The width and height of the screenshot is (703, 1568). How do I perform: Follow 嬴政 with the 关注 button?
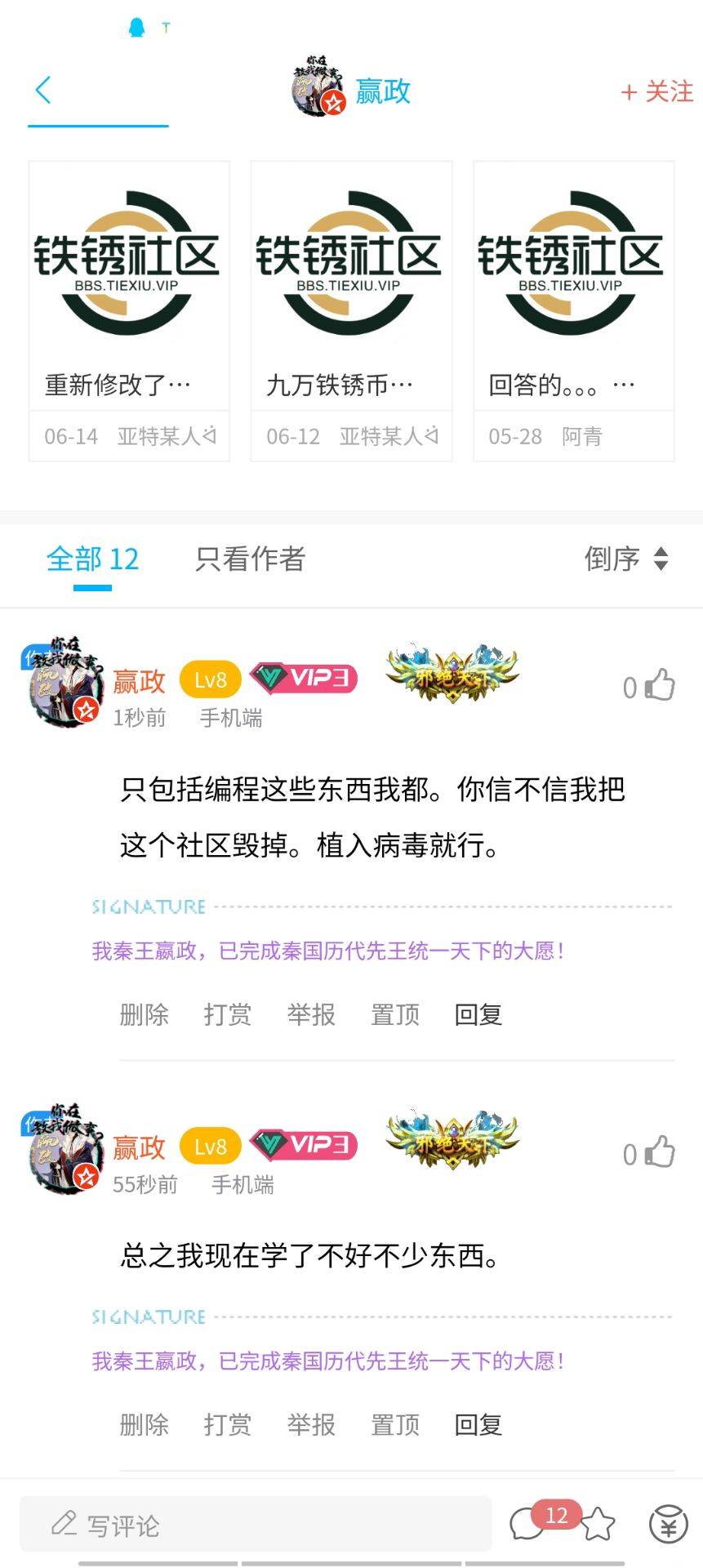[657, 91]
